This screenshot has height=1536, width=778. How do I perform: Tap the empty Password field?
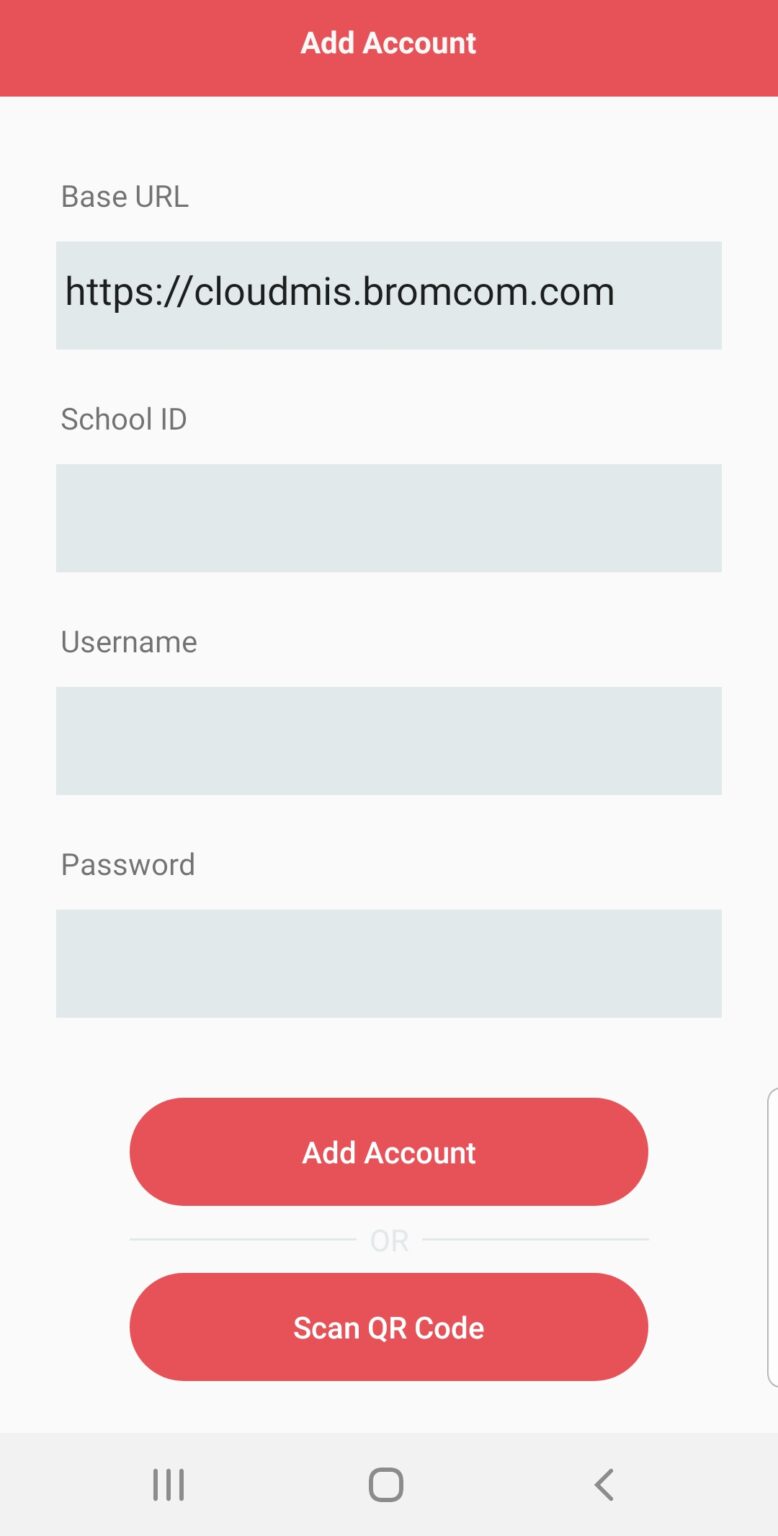click(x=388, y=963)
